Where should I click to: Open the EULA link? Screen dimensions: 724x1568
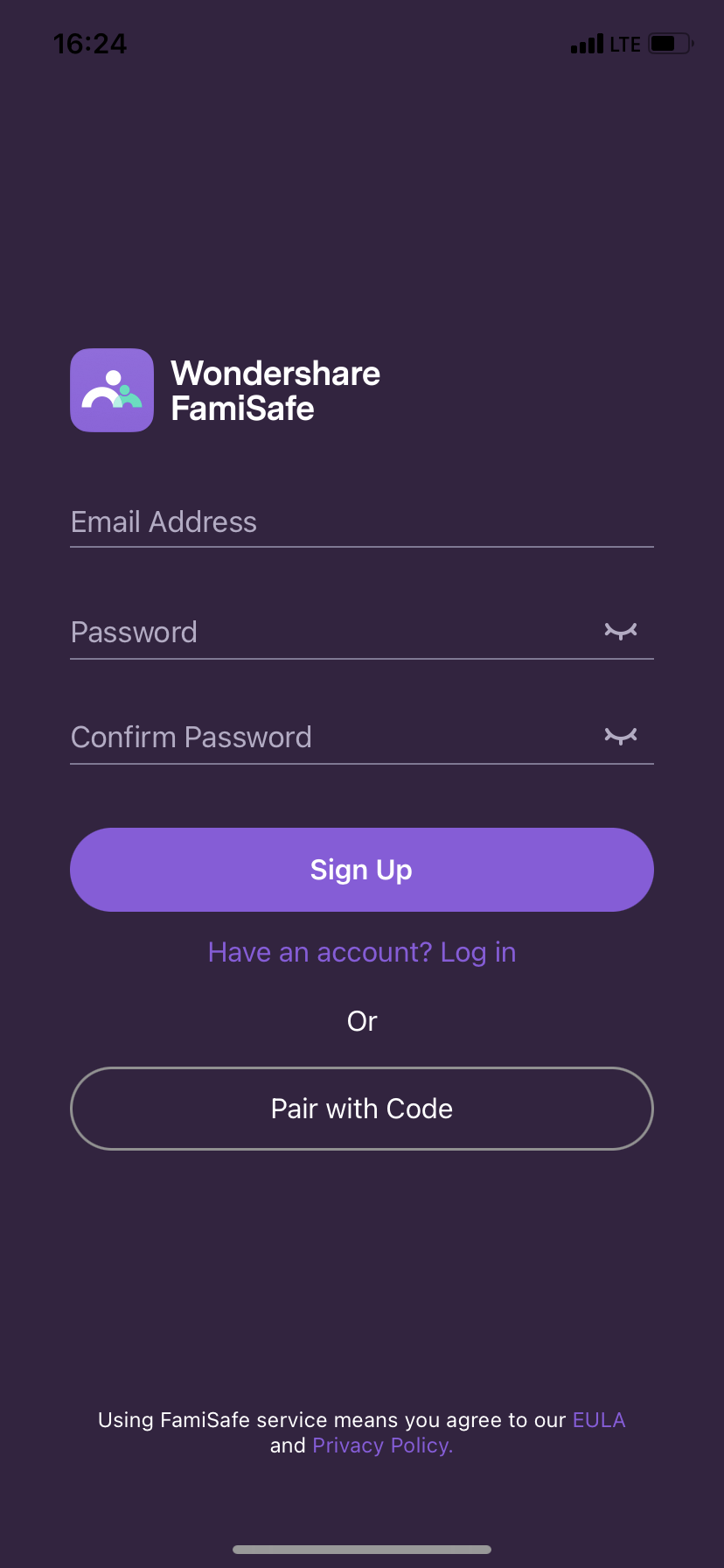point(599,1420)
